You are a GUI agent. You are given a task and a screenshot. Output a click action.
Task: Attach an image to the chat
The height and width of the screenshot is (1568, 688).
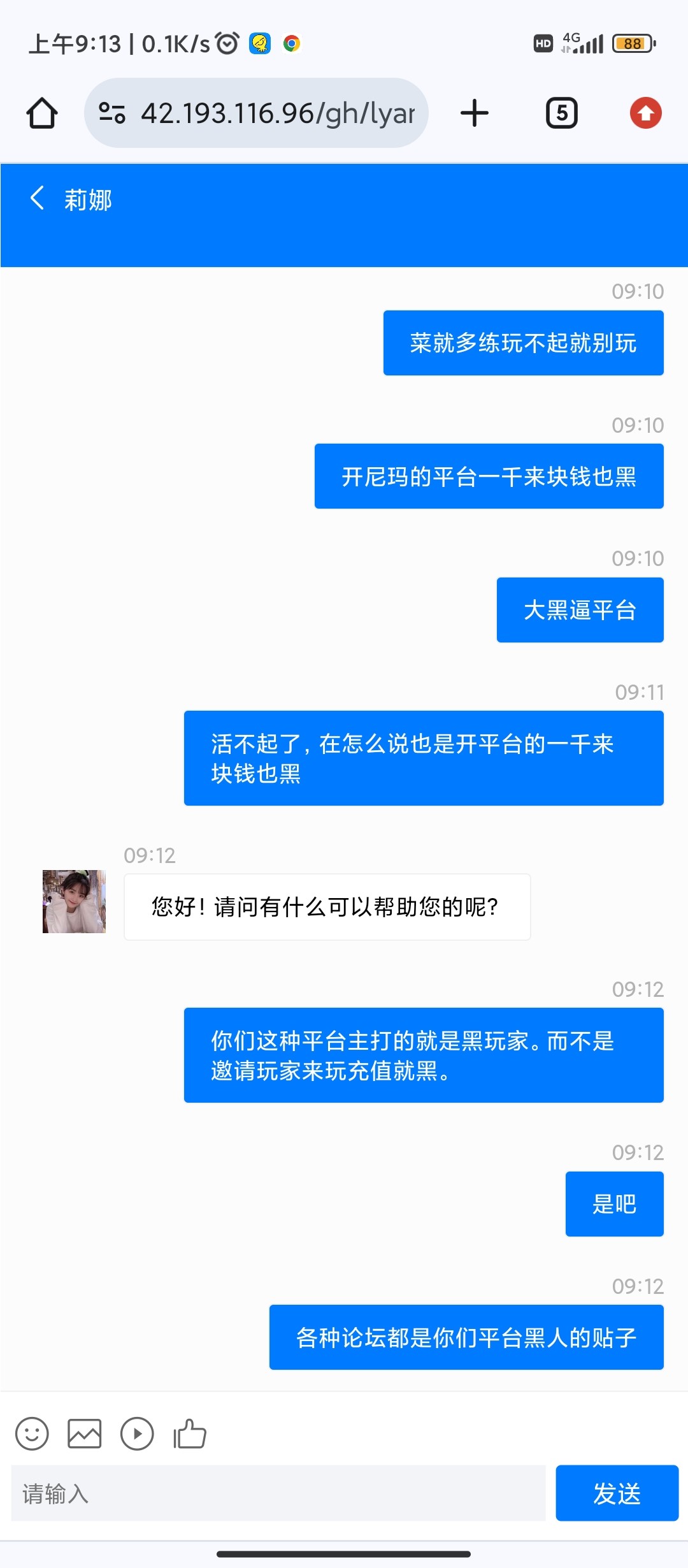click(85, 1434)
